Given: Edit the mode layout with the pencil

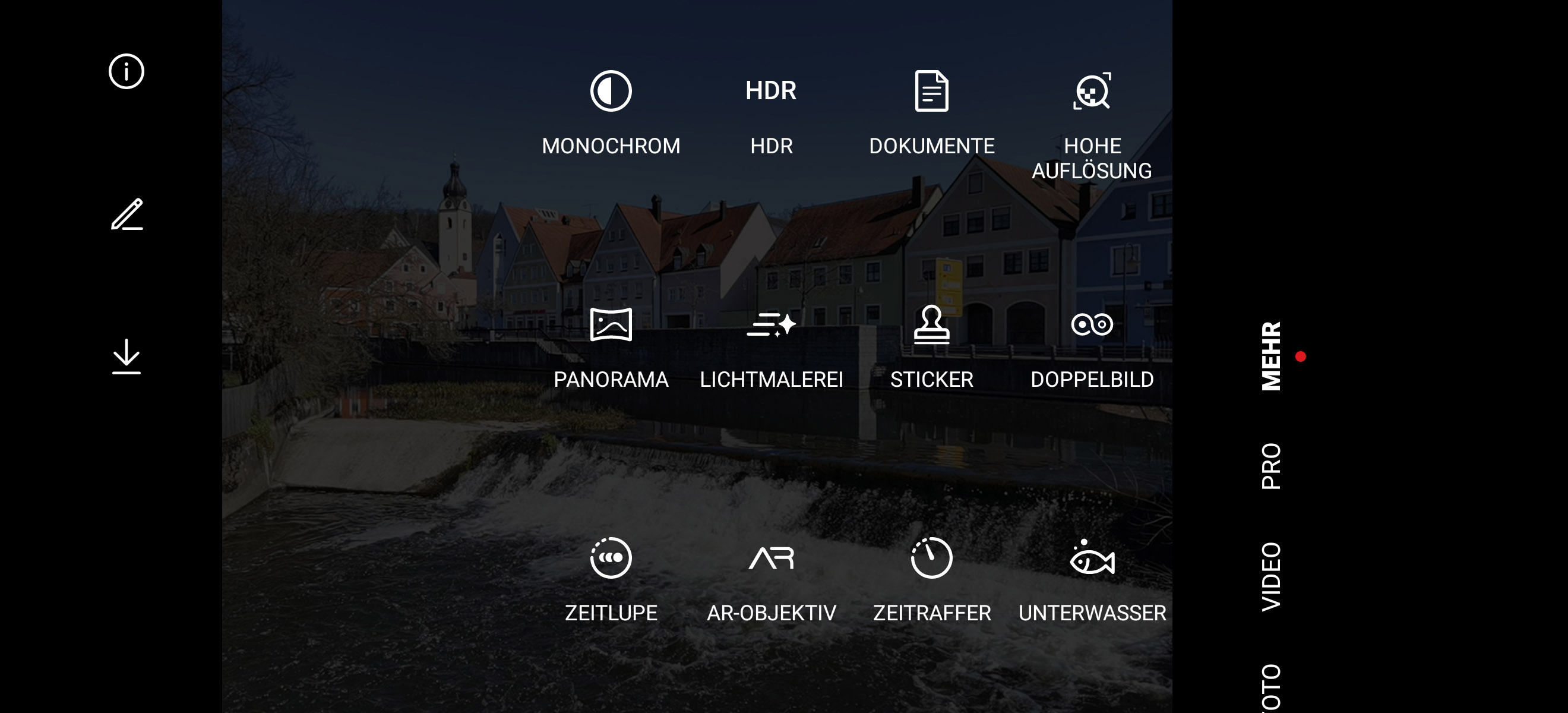Looking at the screenshot, I should click(x=127, y=214).
